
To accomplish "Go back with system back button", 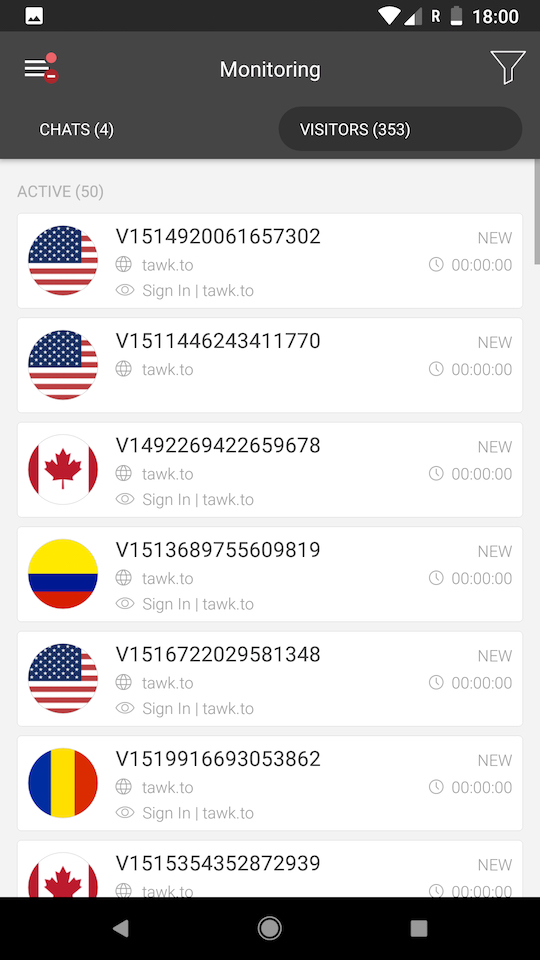I will [121, 929].
